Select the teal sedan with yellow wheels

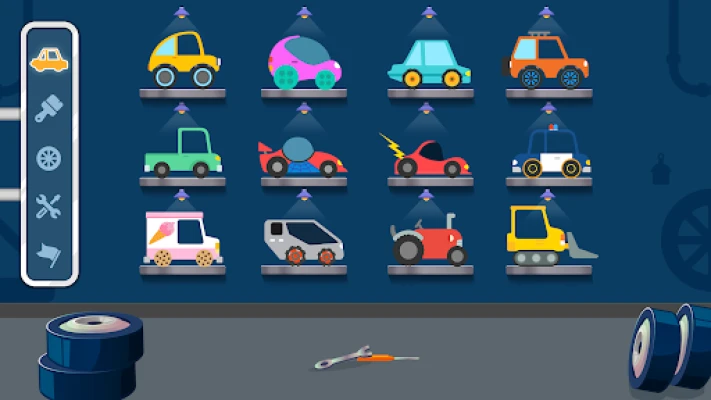pos(428,64)
